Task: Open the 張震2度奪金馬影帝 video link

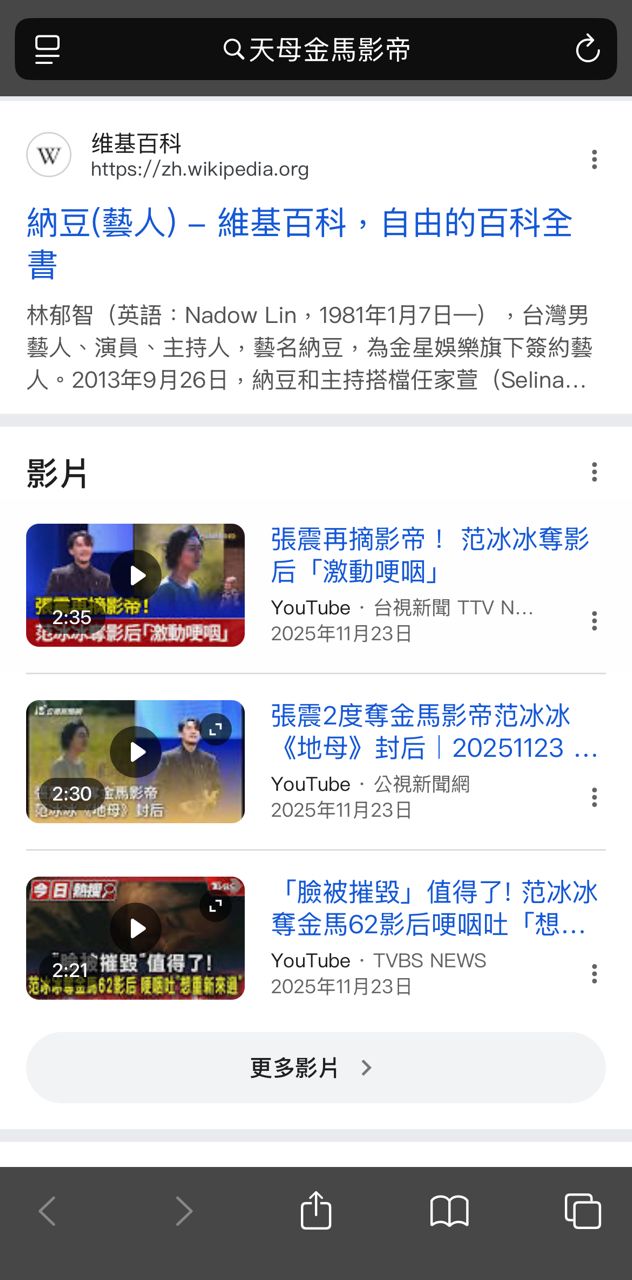Action: click(x=434, y=731)
